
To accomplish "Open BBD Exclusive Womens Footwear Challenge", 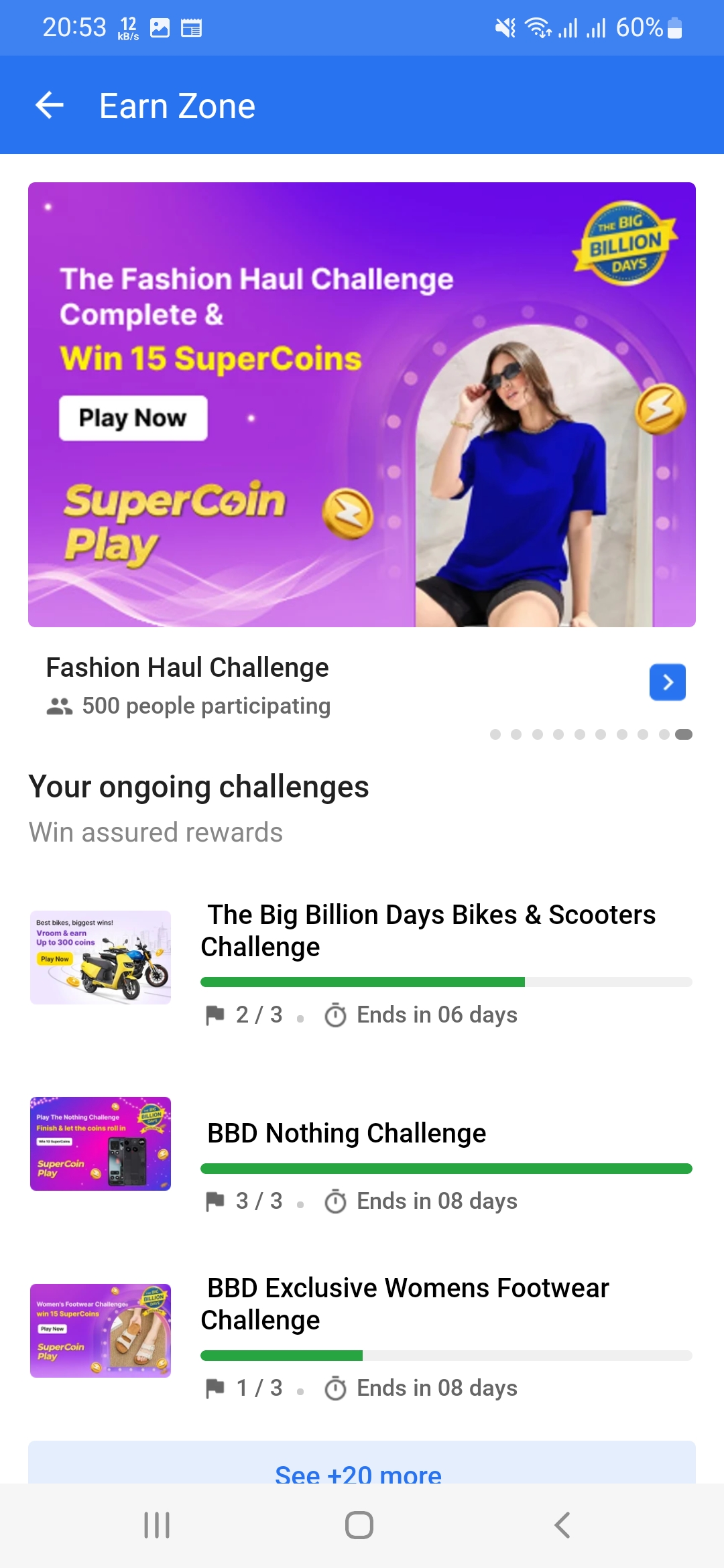I will (x=406, y=1304).
